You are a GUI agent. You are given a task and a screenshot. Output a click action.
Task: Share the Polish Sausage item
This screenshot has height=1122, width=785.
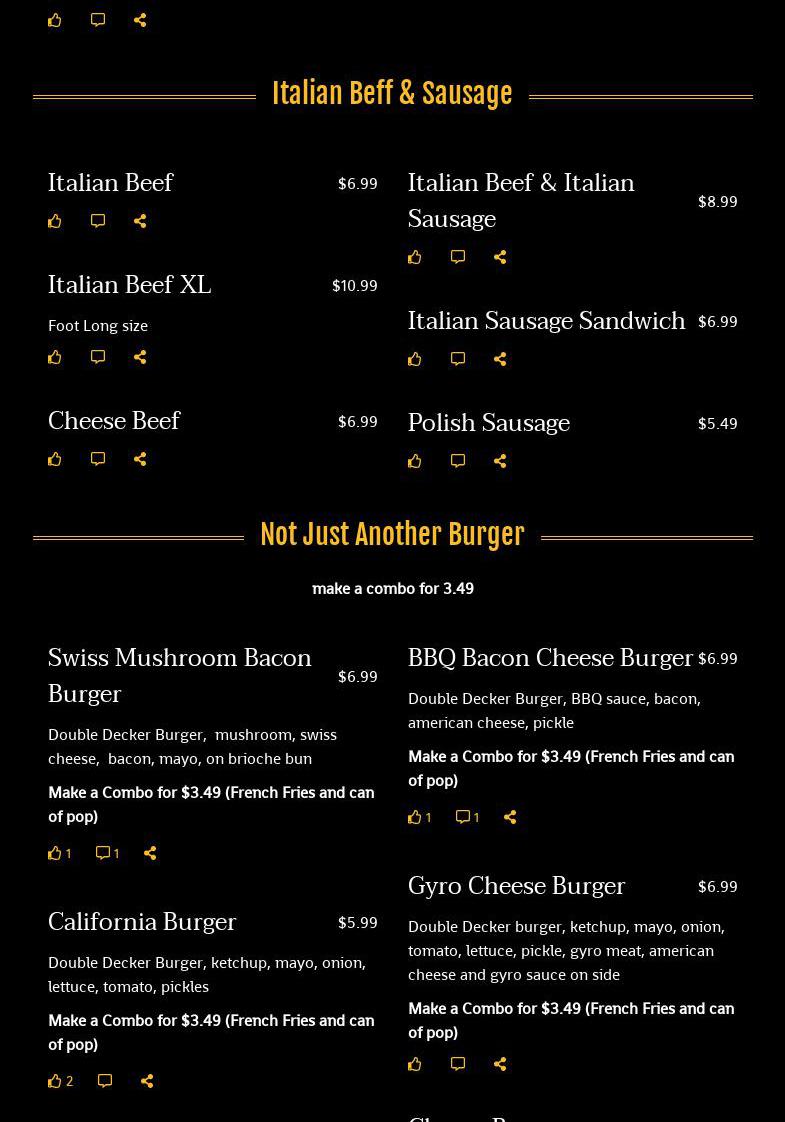point(500,461)
